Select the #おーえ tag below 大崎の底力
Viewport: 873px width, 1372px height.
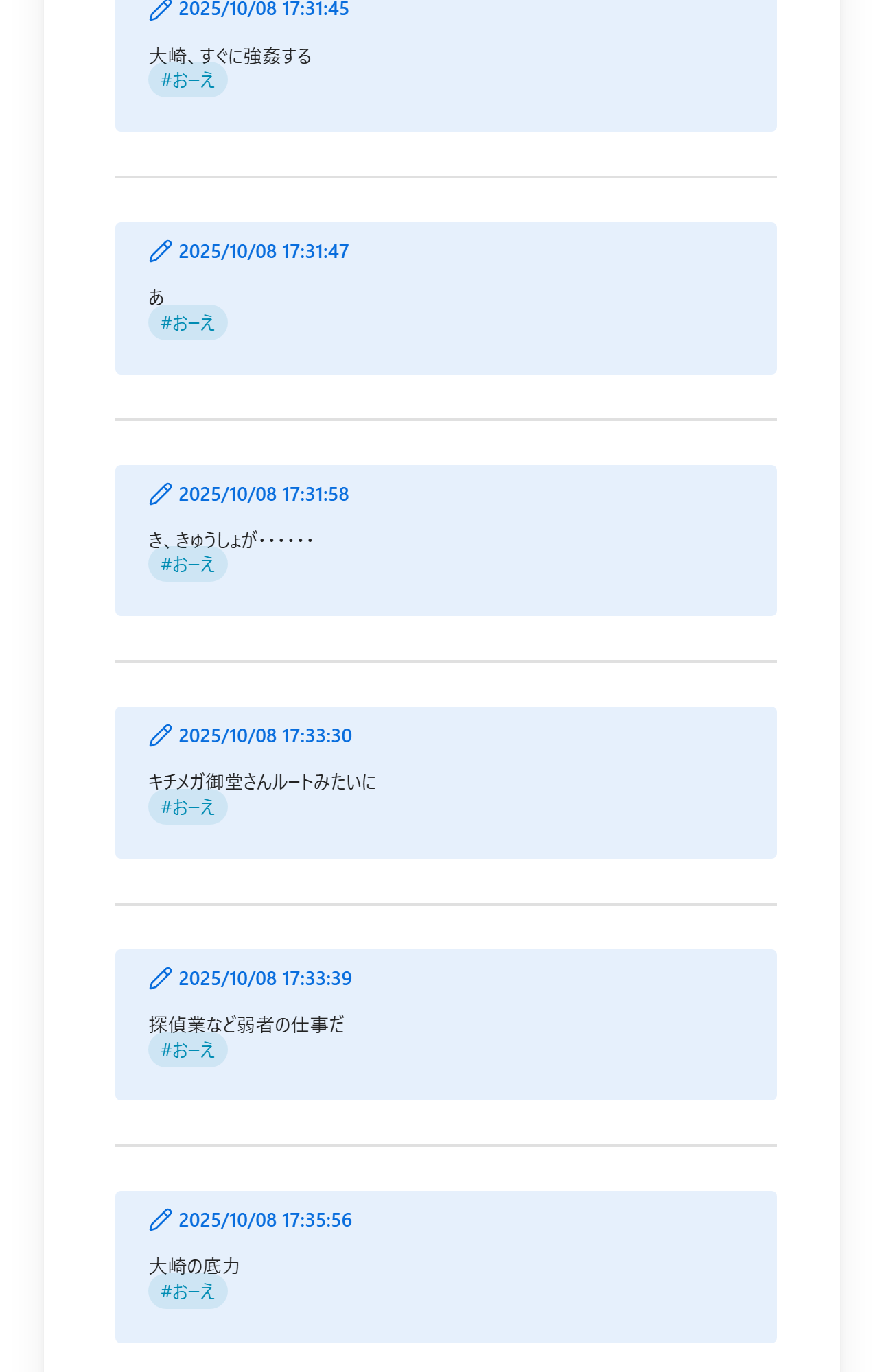(187, 1292)
